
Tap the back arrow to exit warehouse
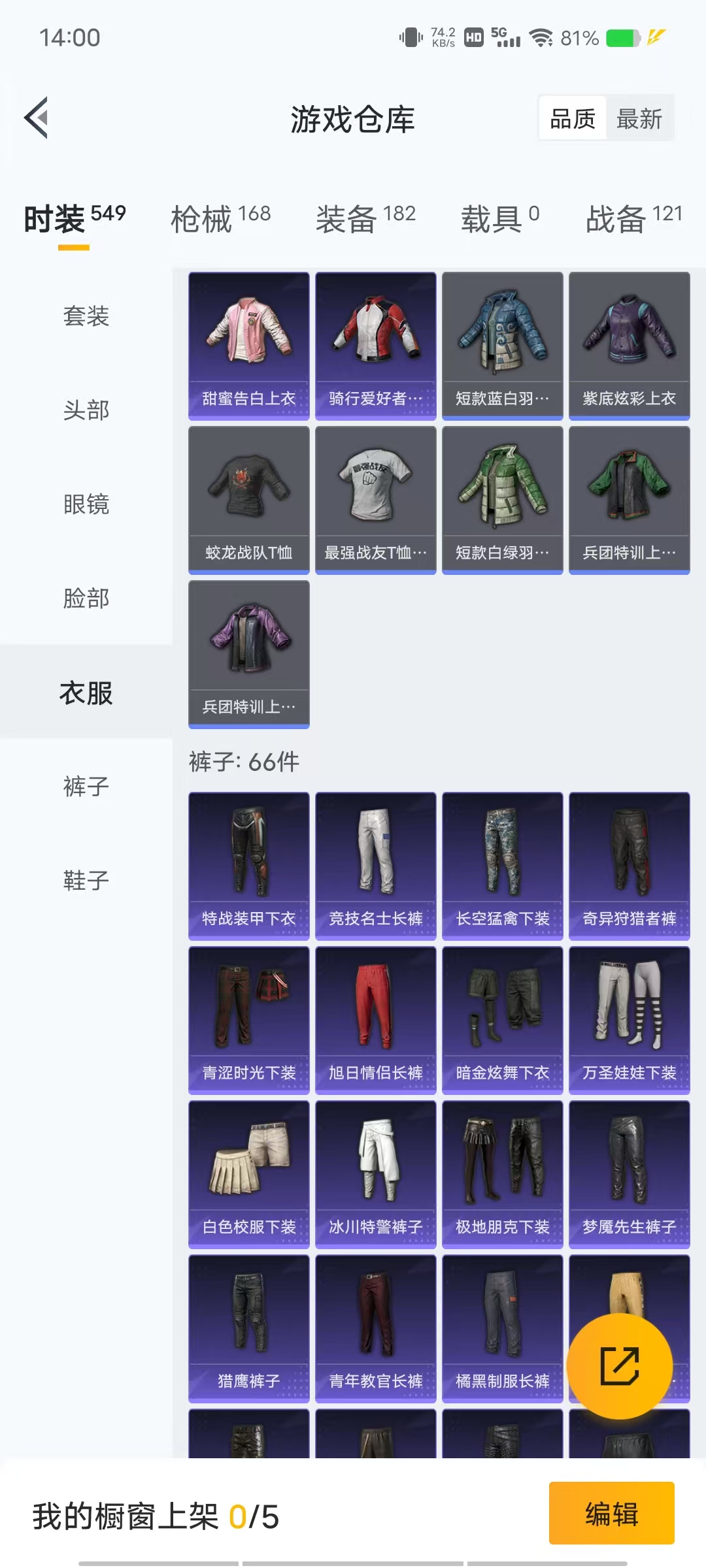pyautogui.click(x=36, y=118)
